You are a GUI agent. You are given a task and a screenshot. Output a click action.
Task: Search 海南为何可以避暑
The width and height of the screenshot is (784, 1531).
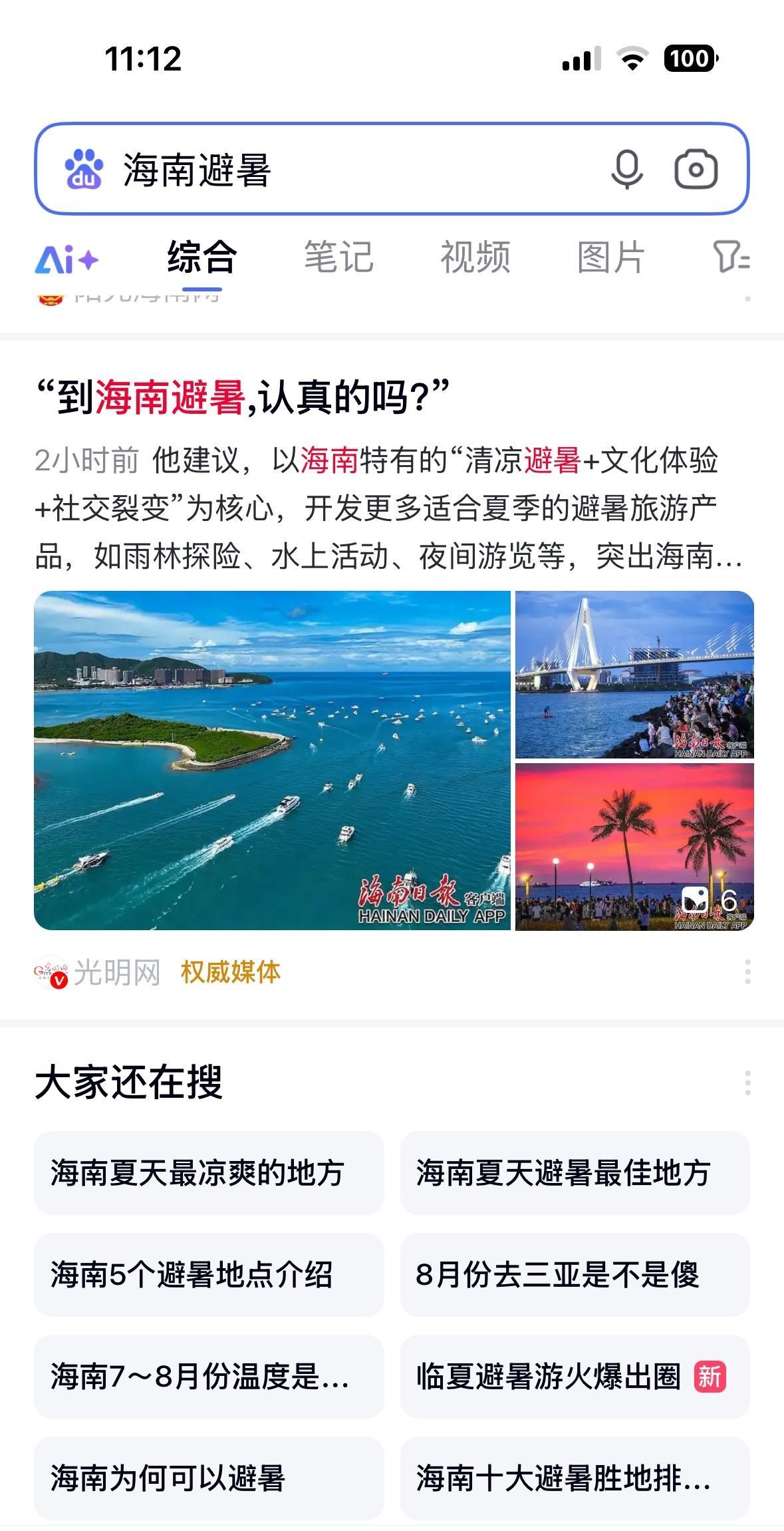[209, 1478]
